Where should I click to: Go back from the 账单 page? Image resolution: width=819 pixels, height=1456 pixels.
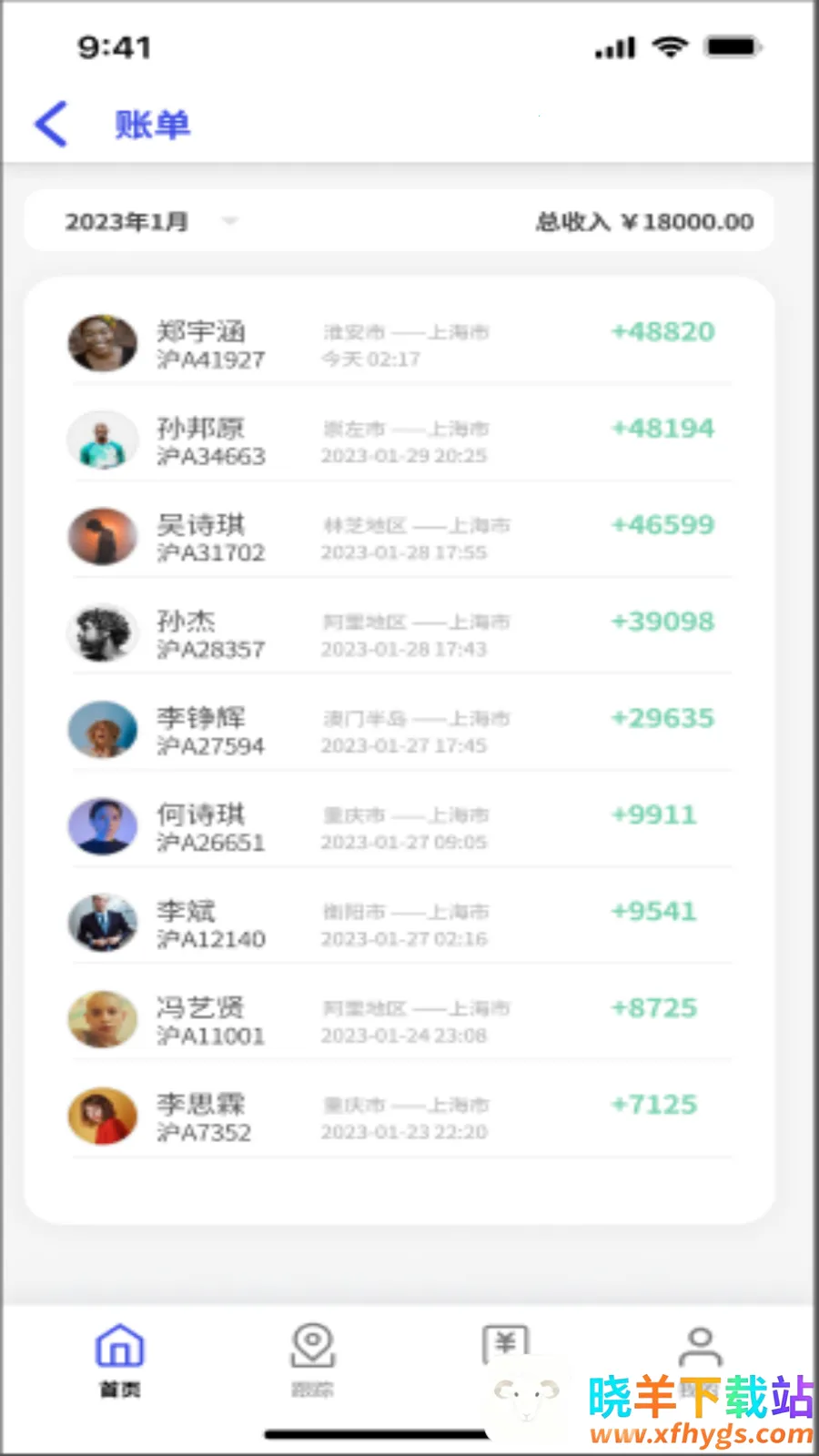click(x=51, y=124)
